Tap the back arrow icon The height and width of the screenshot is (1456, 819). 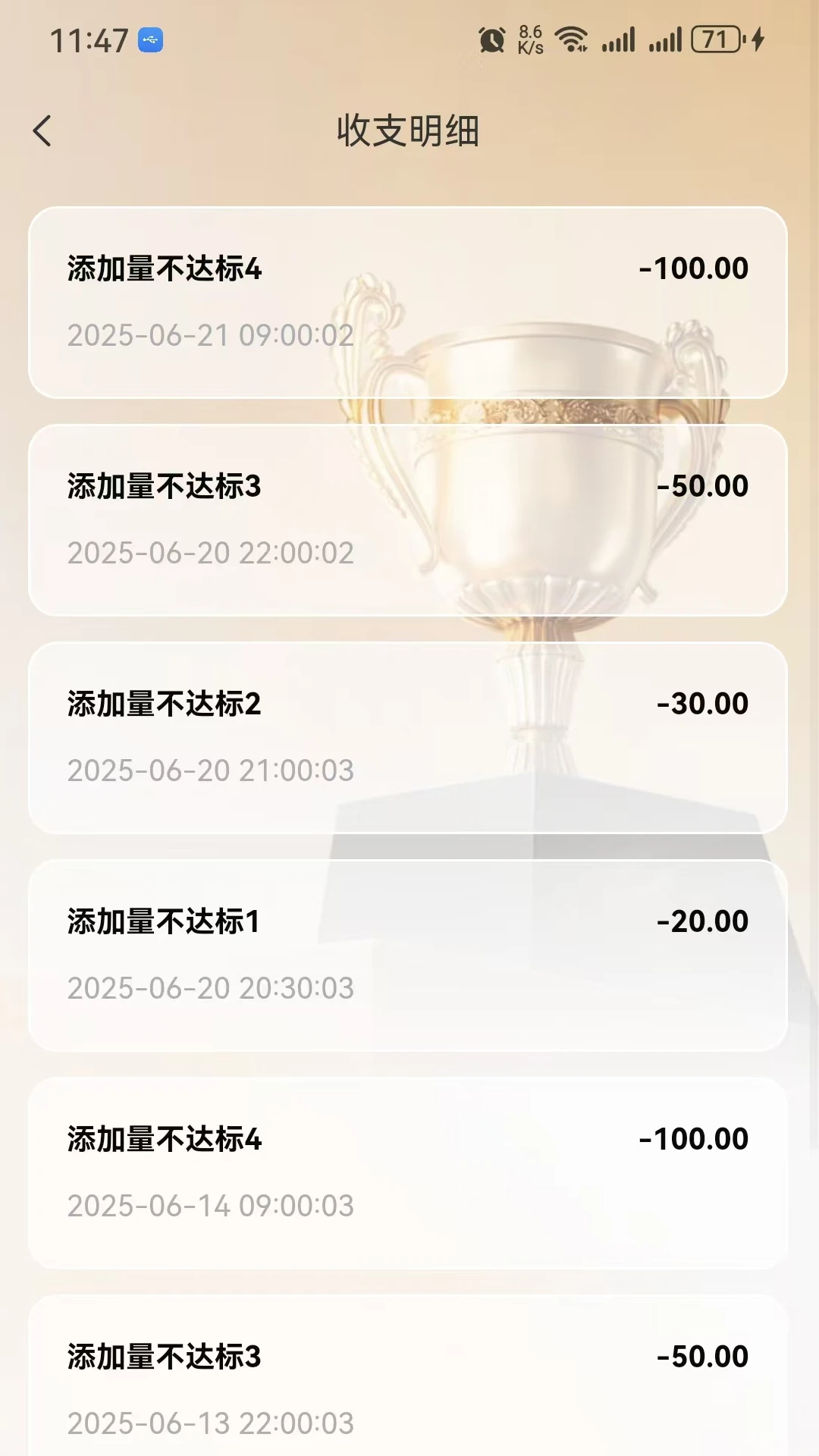pos(43,130)
